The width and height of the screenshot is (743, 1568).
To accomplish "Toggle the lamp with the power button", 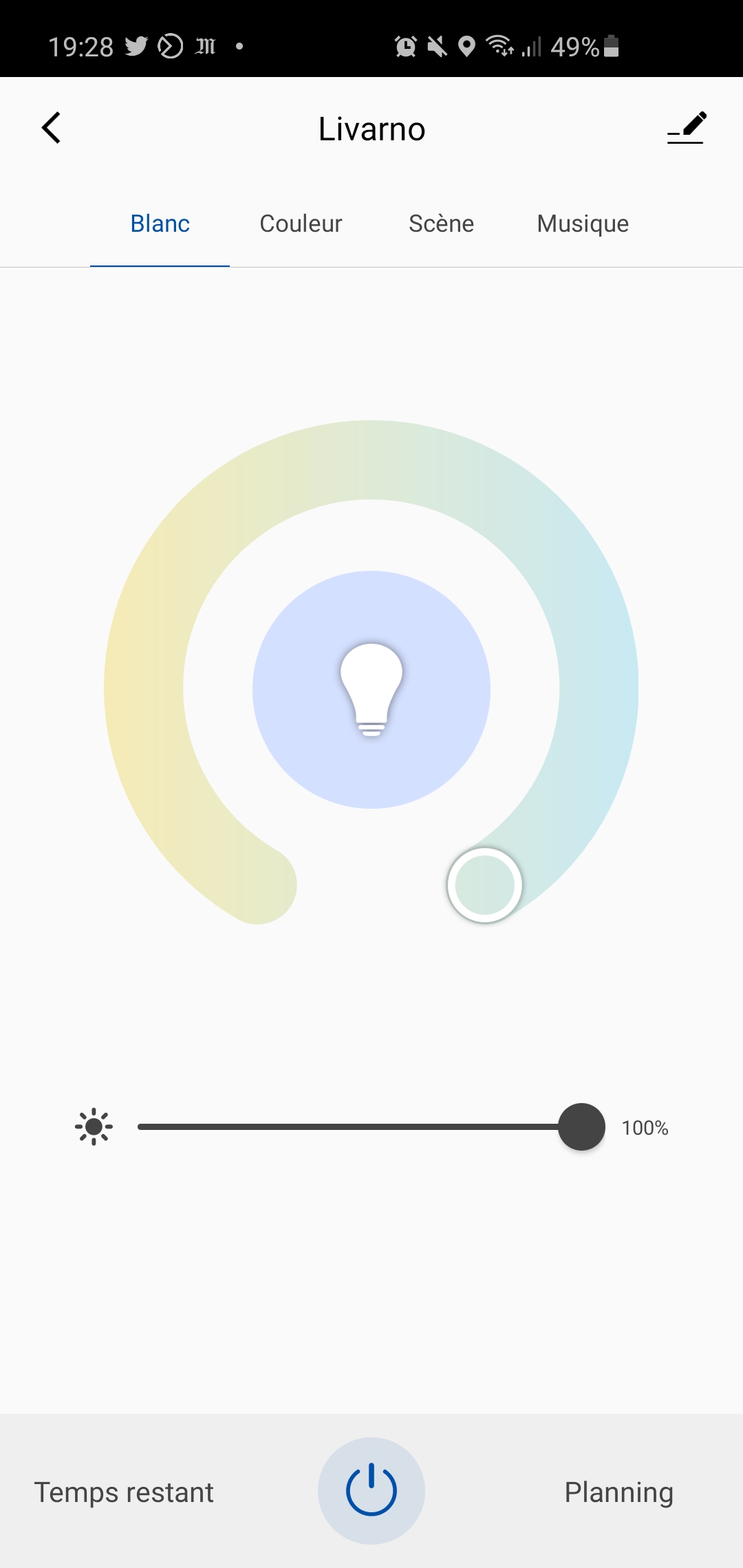I will coord(371,1491).
